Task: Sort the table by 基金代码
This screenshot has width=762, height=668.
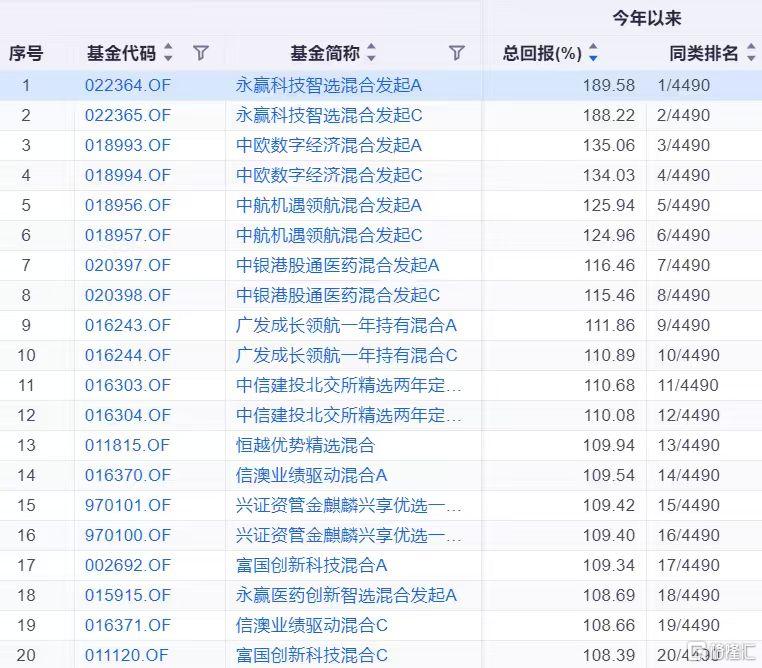Action: tap(168, 53)
